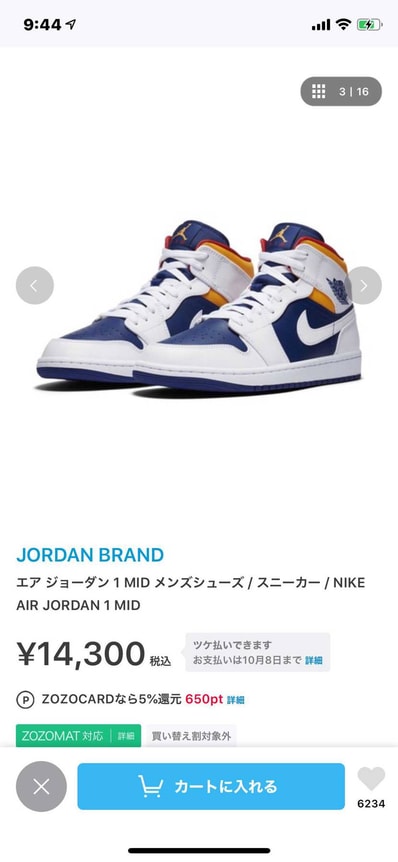Viewport: 398px width, 862px height.
Task: Show the next product image
Action: click(x=363, y=285)
